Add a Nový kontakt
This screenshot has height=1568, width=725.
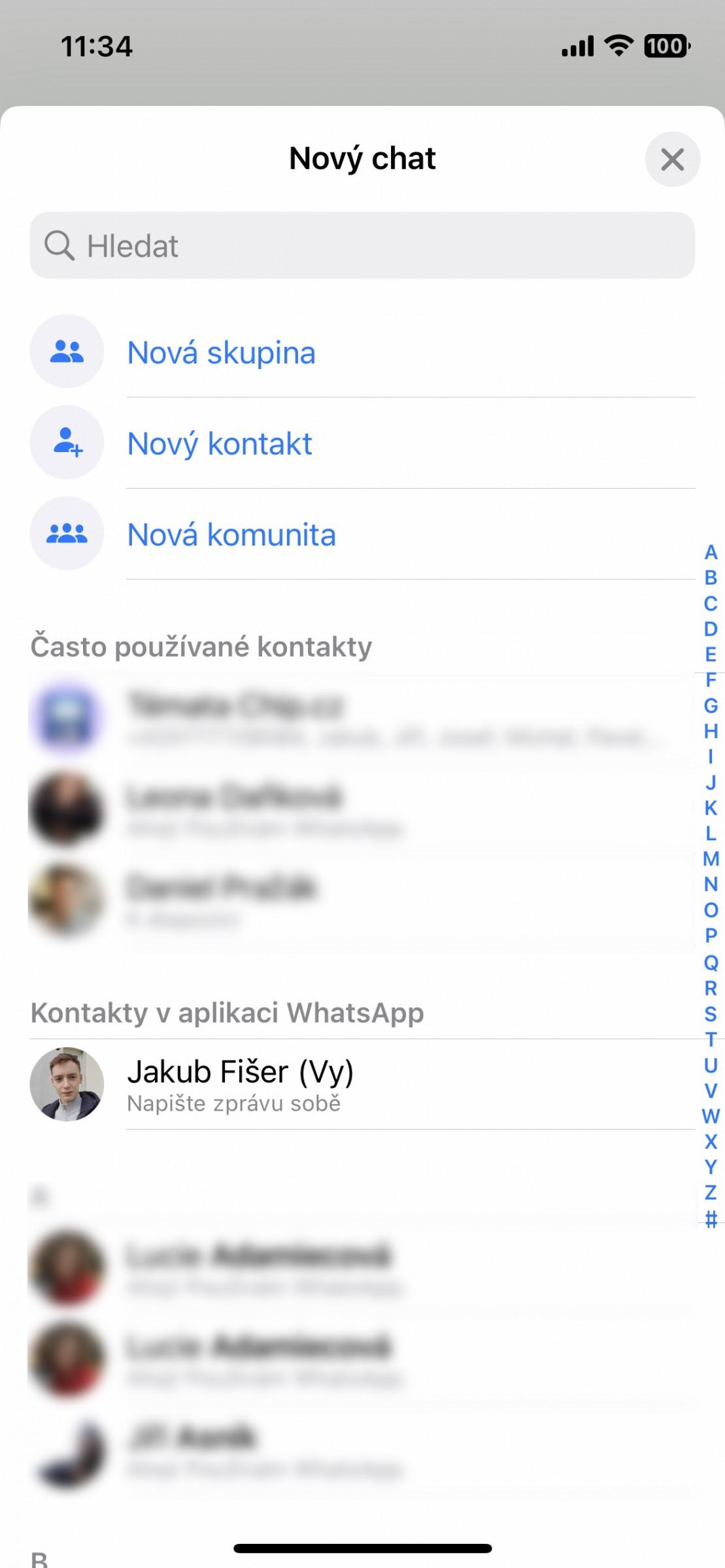[362, 443]
